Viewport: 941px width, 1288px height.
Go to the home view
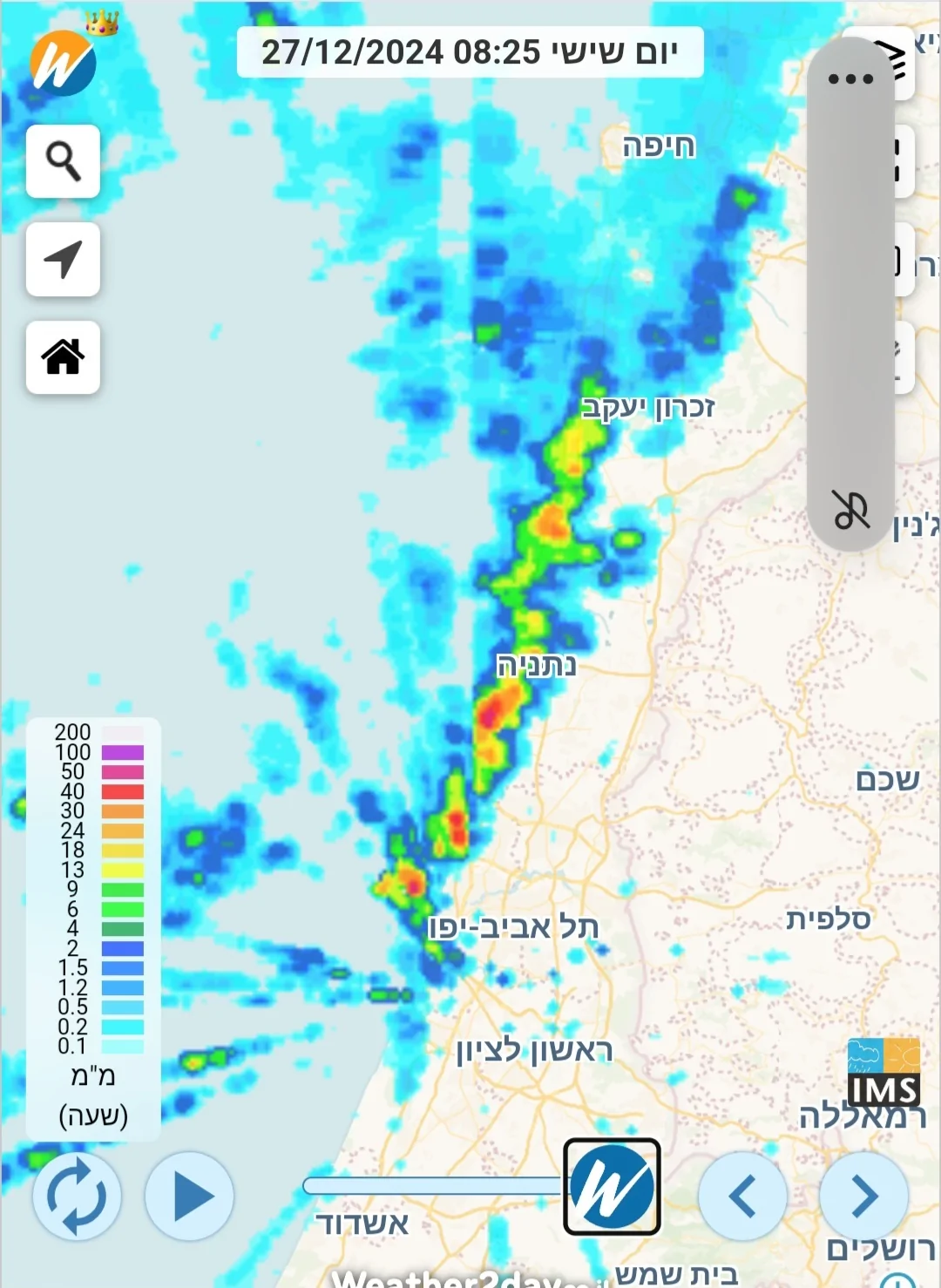[x=63, y=357]
